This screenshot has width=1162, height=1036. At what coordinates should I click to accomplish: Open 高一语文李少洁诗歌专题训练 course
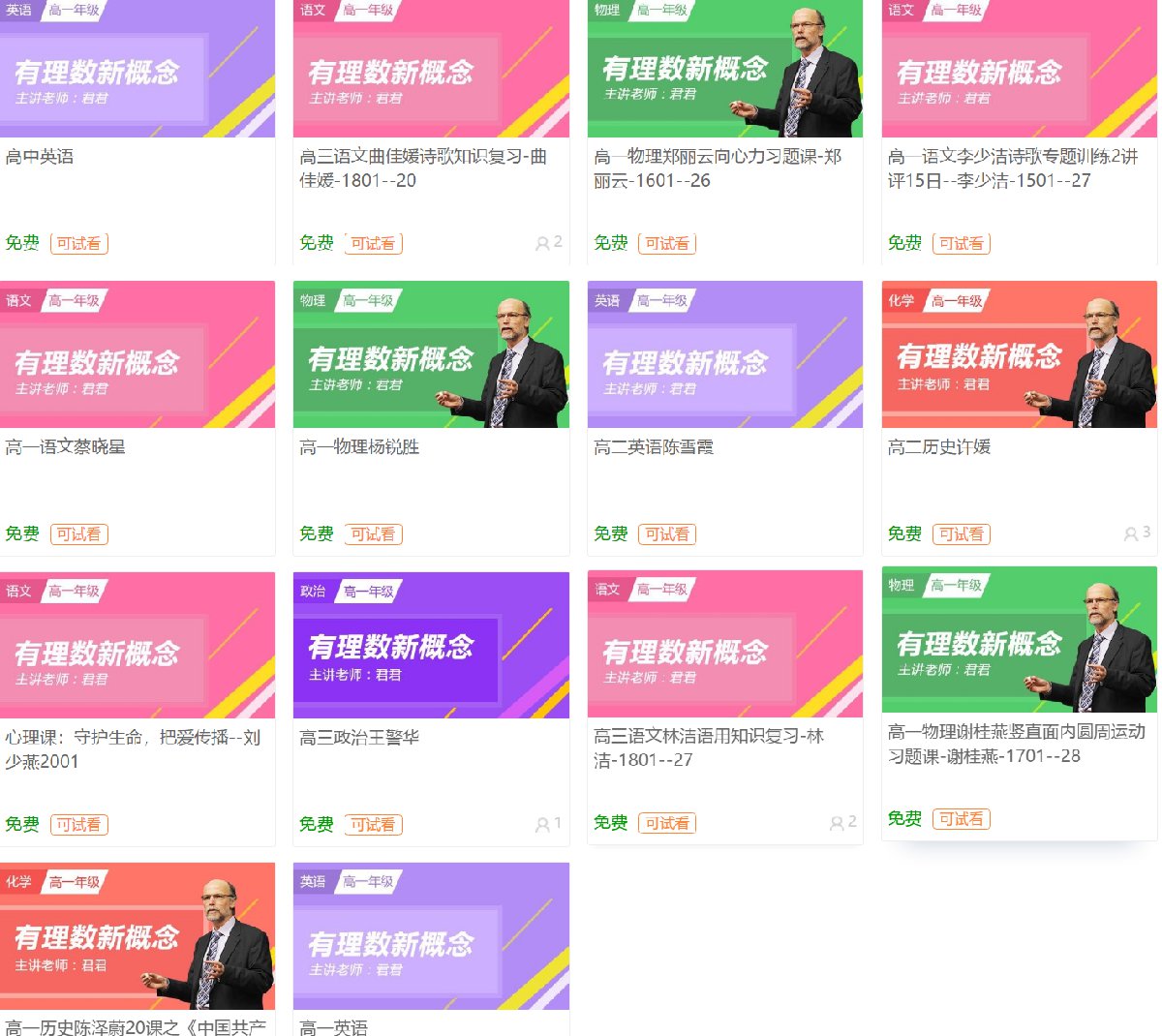pos(1012,168)
